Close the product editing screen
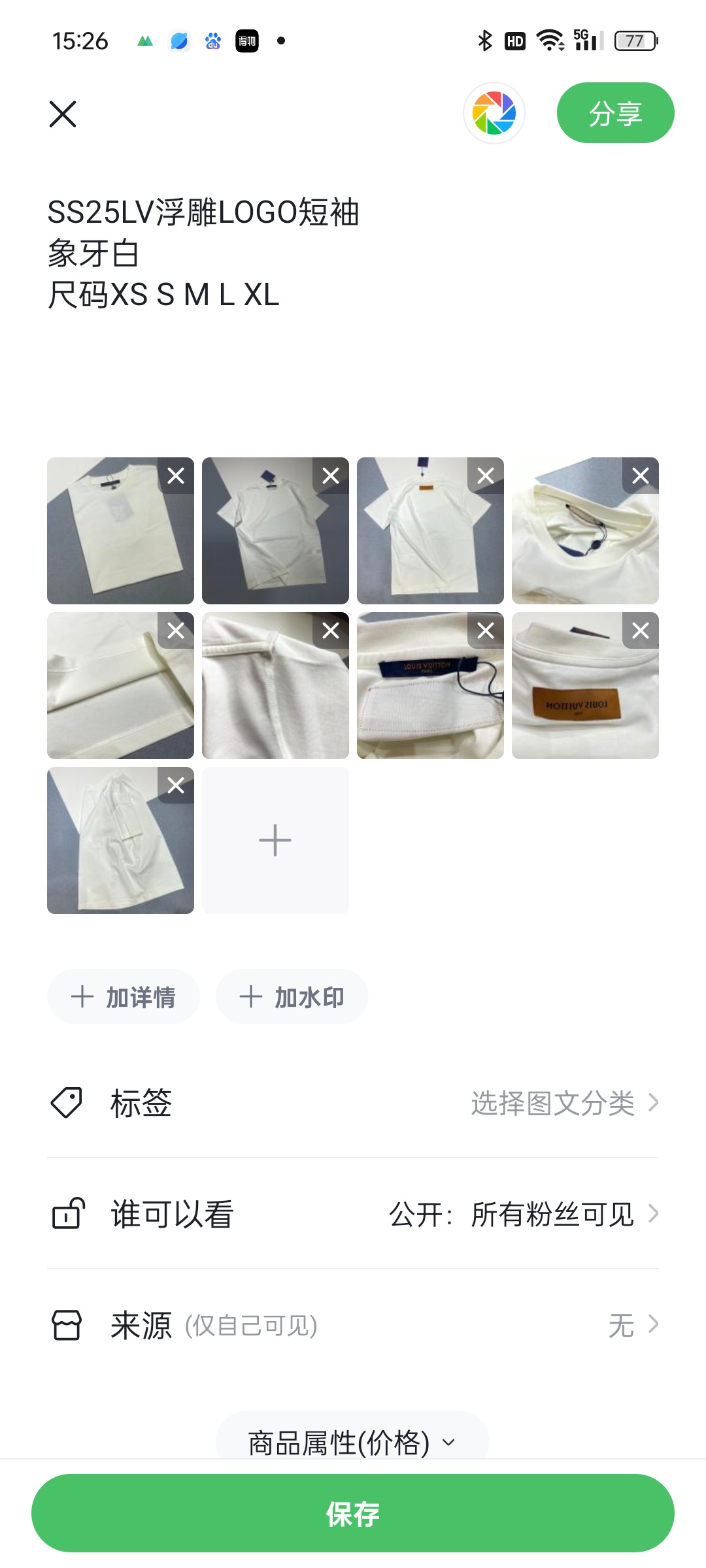This screenshot has height=1568, width=706. click(x=63, y=114)
